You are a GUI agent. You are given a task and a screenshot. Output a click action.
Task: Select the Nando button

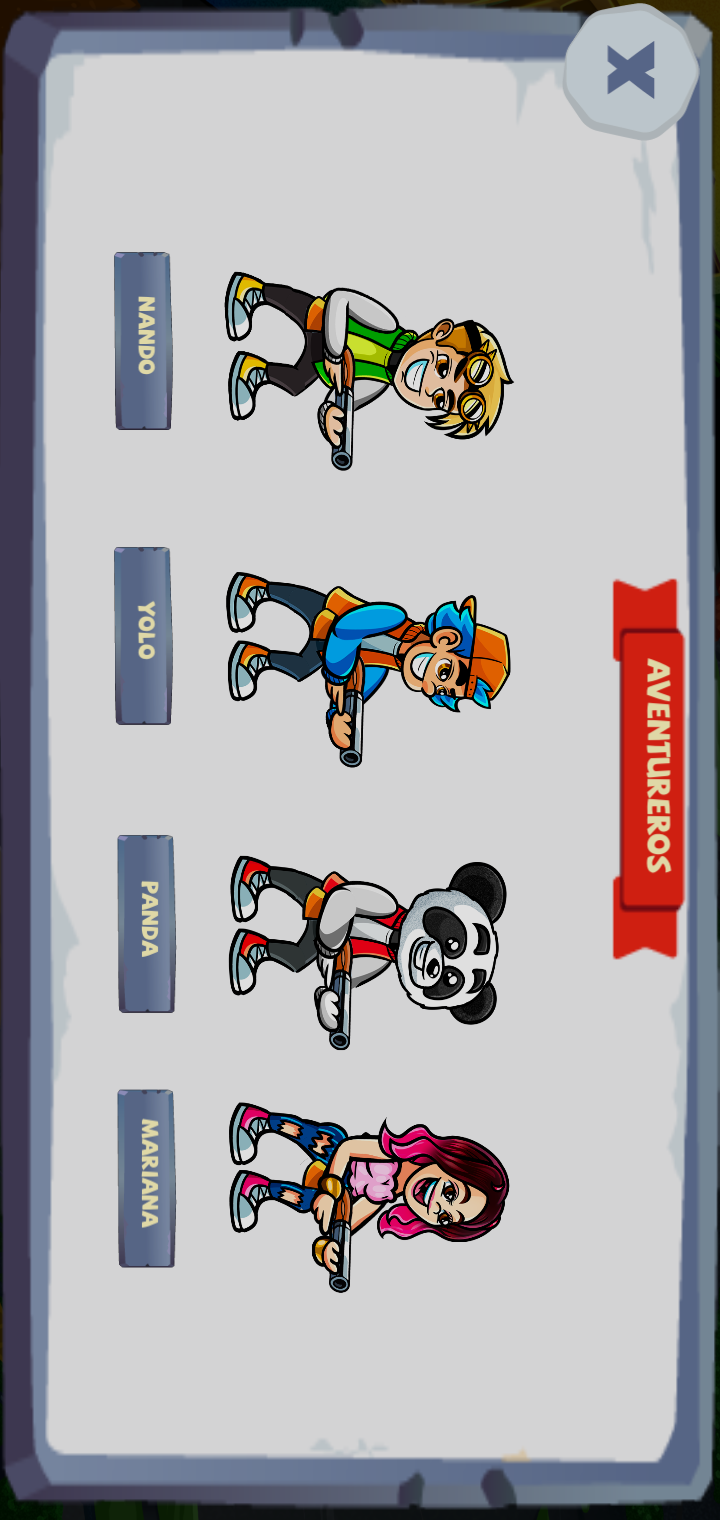143,340
